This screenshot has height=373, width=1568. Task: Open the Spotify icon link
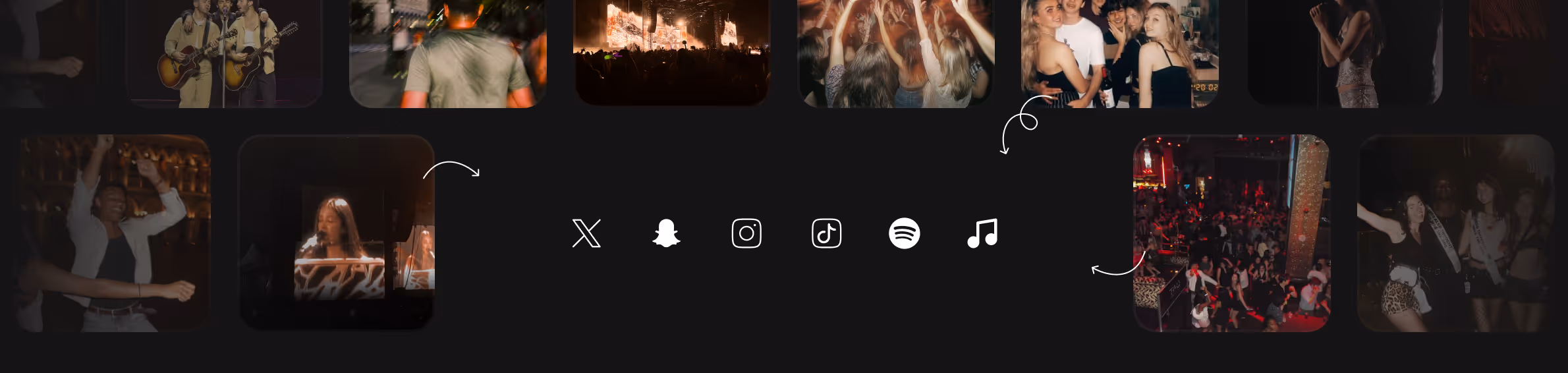(x=904, y=233)
